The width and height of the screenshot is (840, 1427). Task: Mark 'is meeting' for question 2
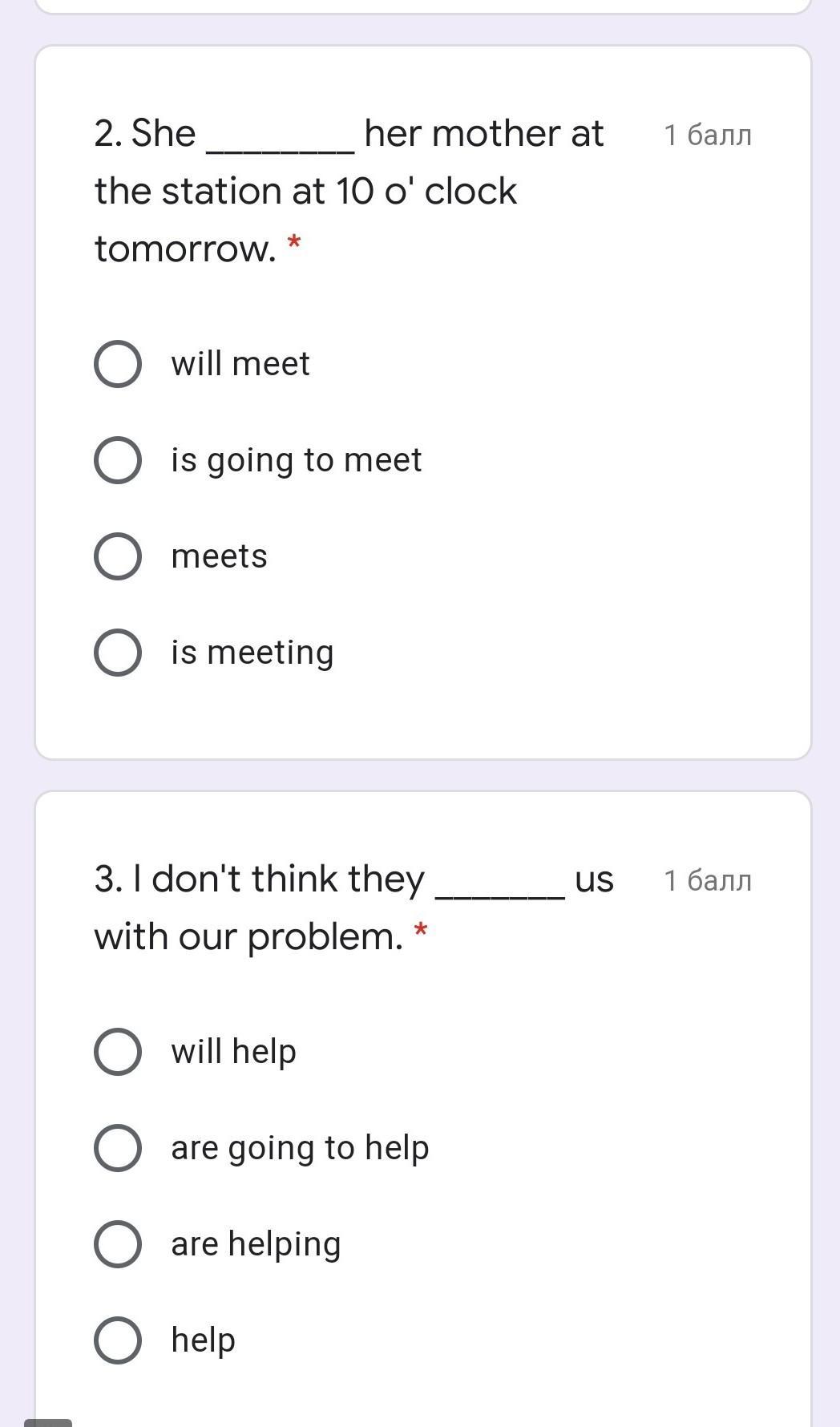click(118, 653)
